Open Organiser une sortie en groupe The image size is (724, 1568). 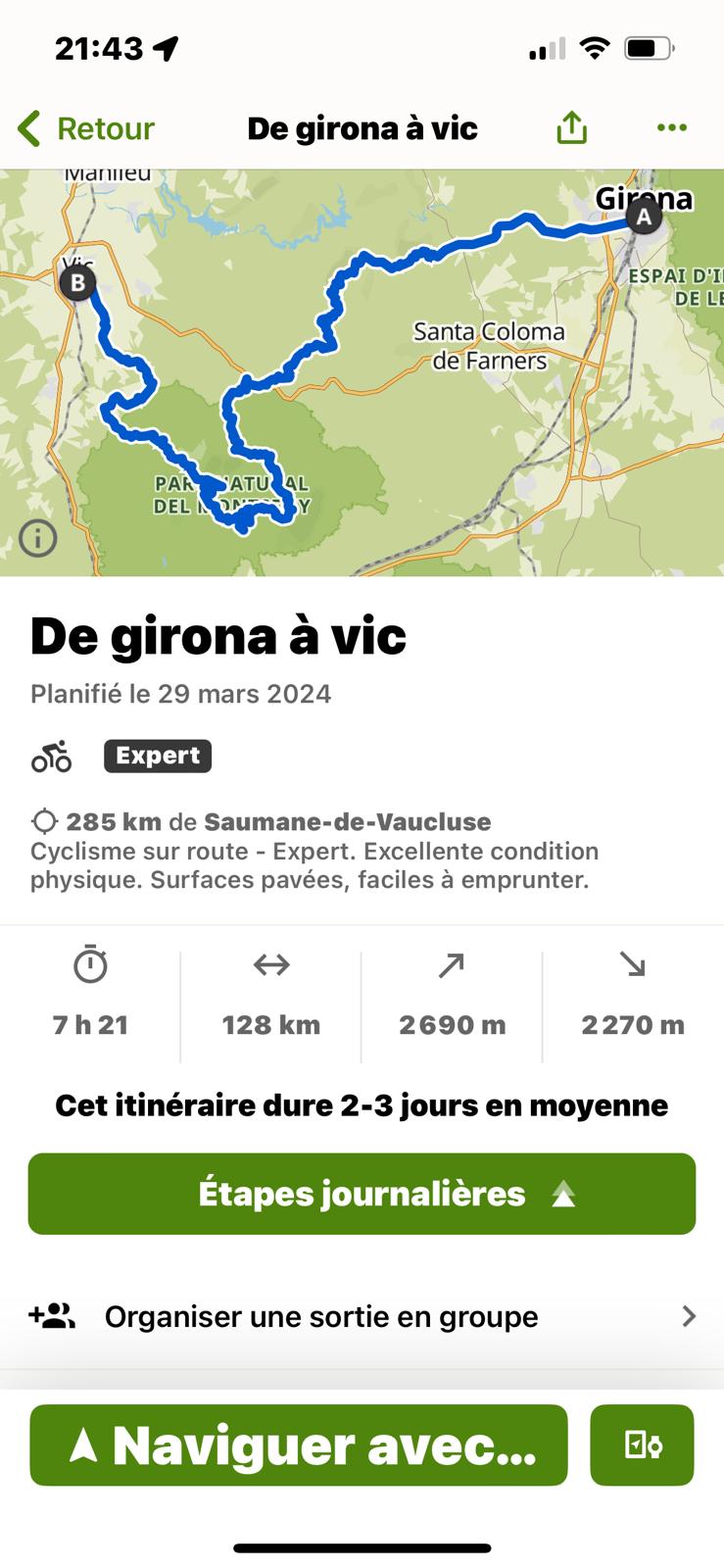(x=362, y=1316)
